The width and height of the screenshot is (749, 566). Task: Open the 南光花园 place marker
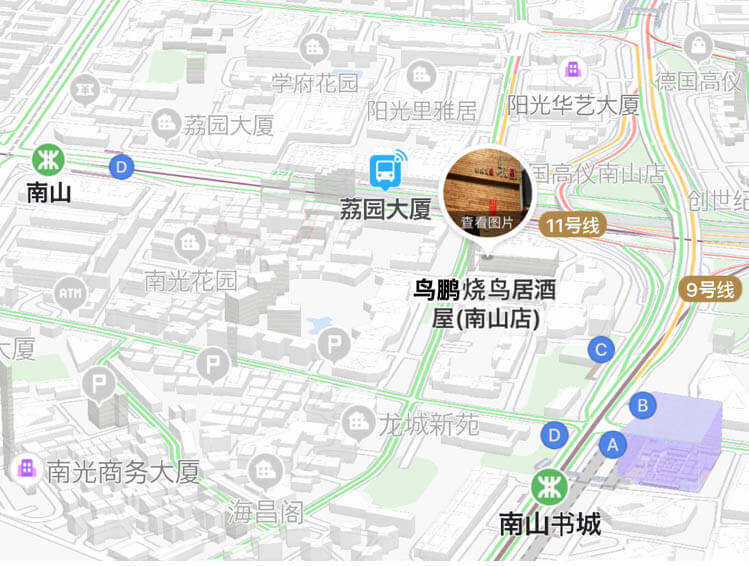(x=189, y=243)
